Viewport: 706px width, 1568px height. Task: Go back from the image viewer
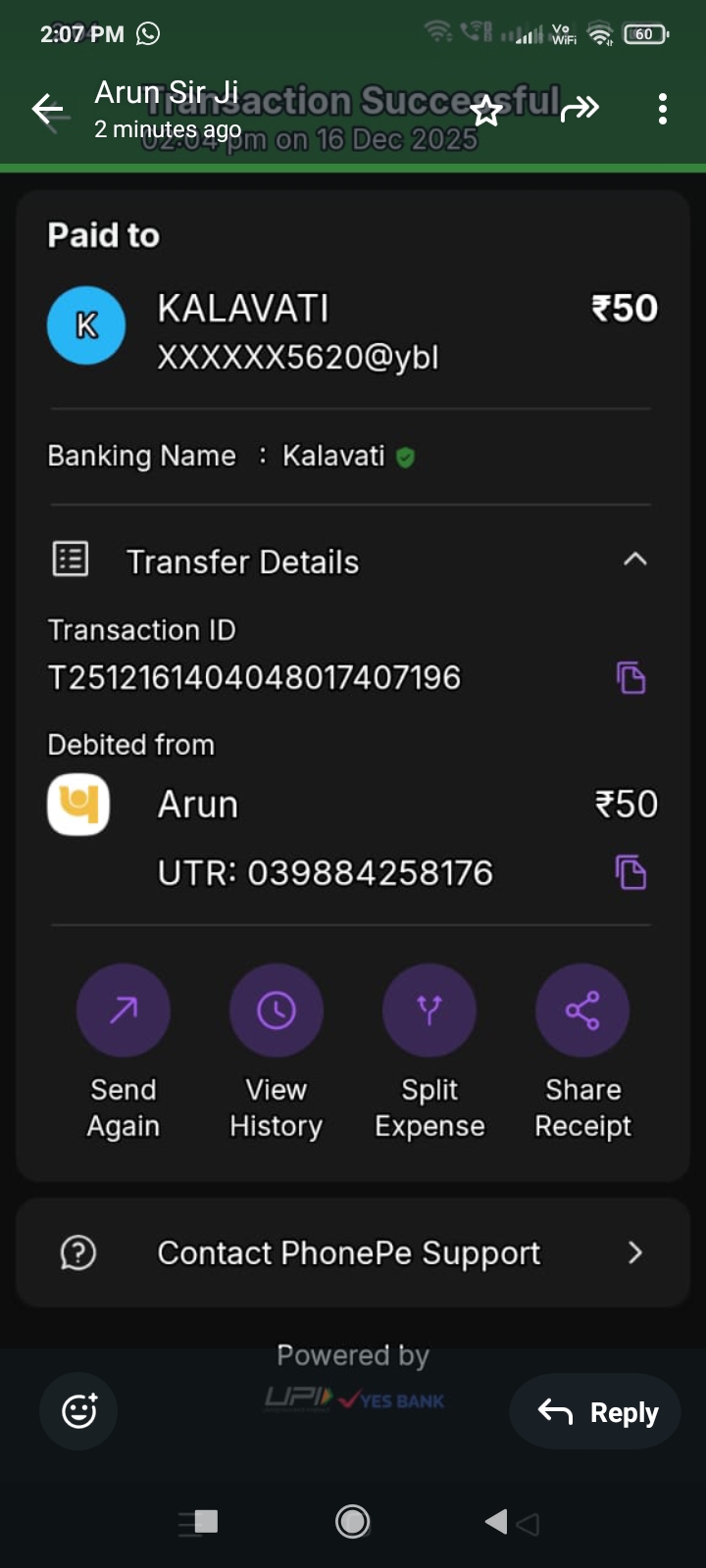pos(48,110)
